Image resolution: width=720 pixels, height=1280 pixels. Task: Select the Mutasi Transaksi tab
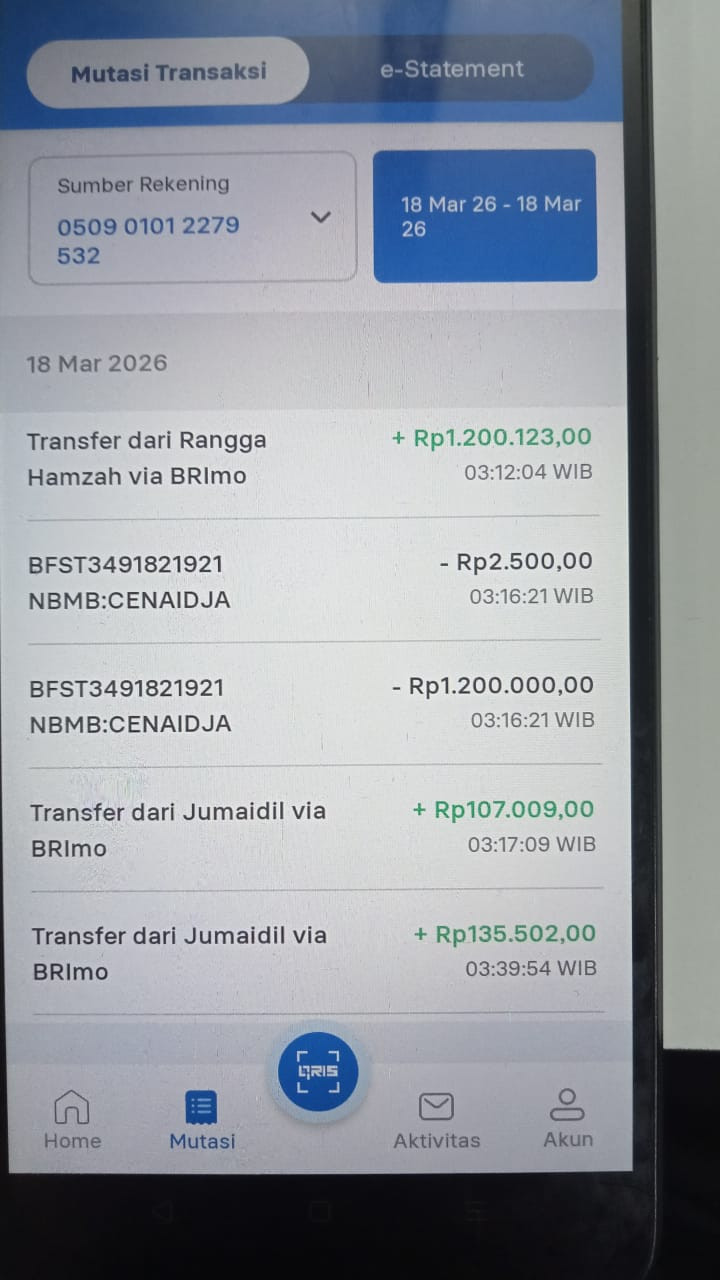[x=168, y=73]
